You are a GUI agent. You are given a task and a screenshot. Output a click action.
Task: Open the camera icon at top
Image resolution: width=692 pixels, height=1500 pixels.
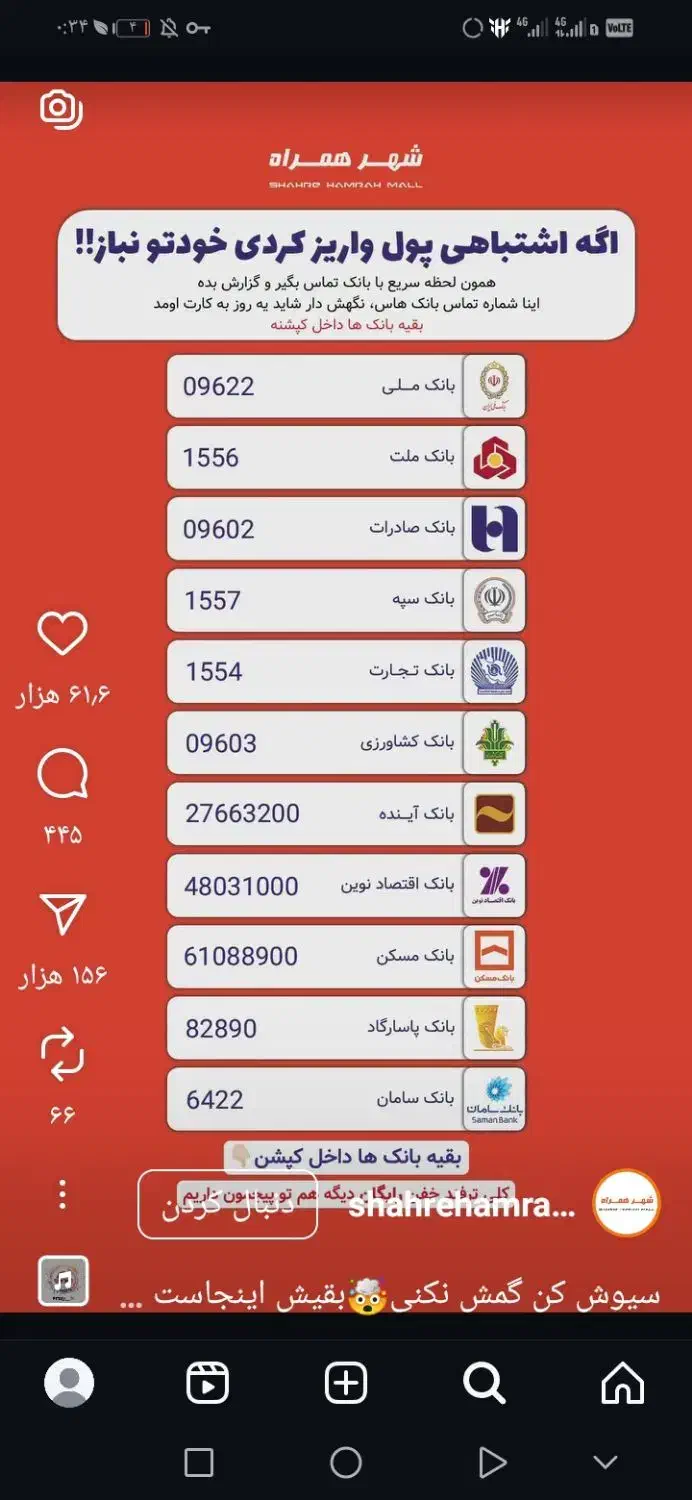(61, 110)
